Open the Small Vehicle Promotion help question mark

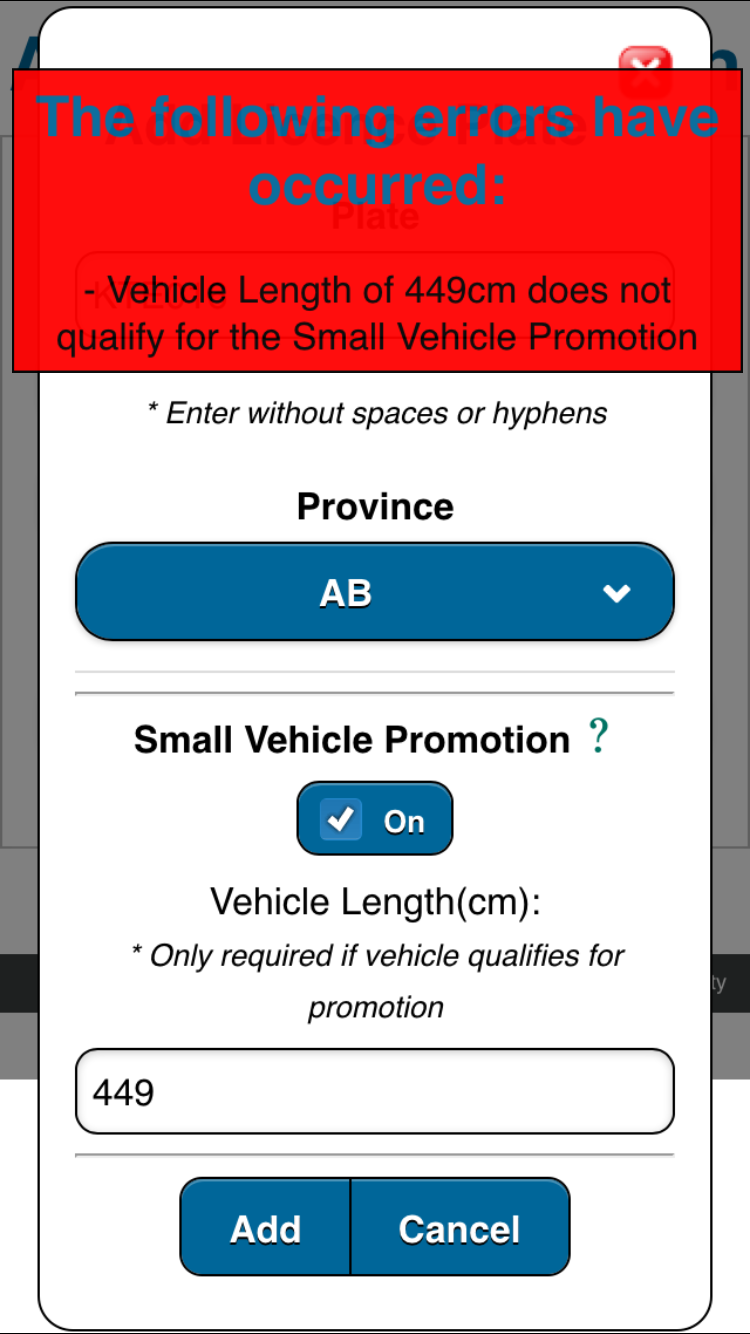598,737
